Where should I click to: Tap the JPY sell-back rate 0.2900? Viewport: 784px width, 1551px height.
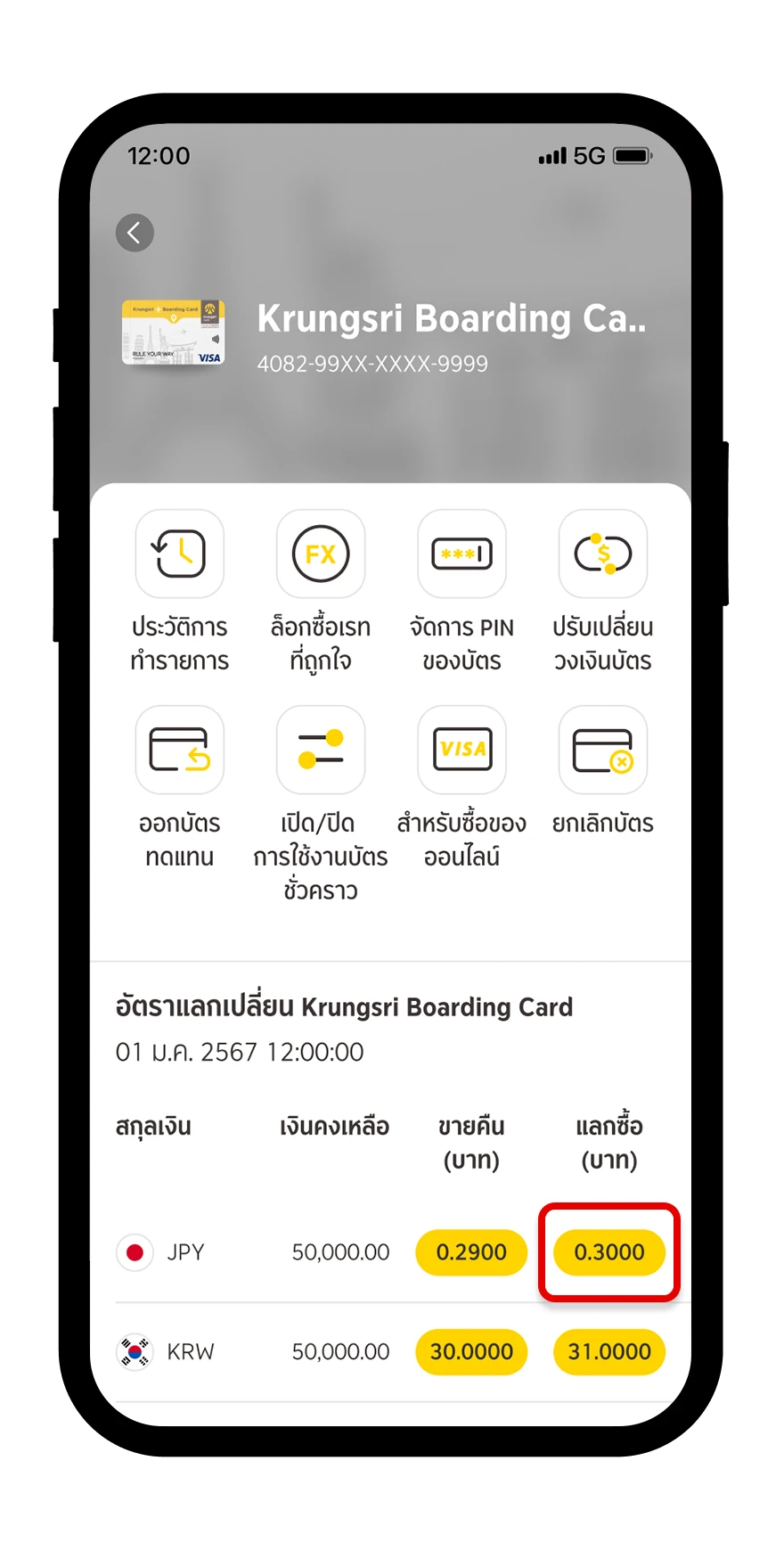click(x=471, y=1252)
